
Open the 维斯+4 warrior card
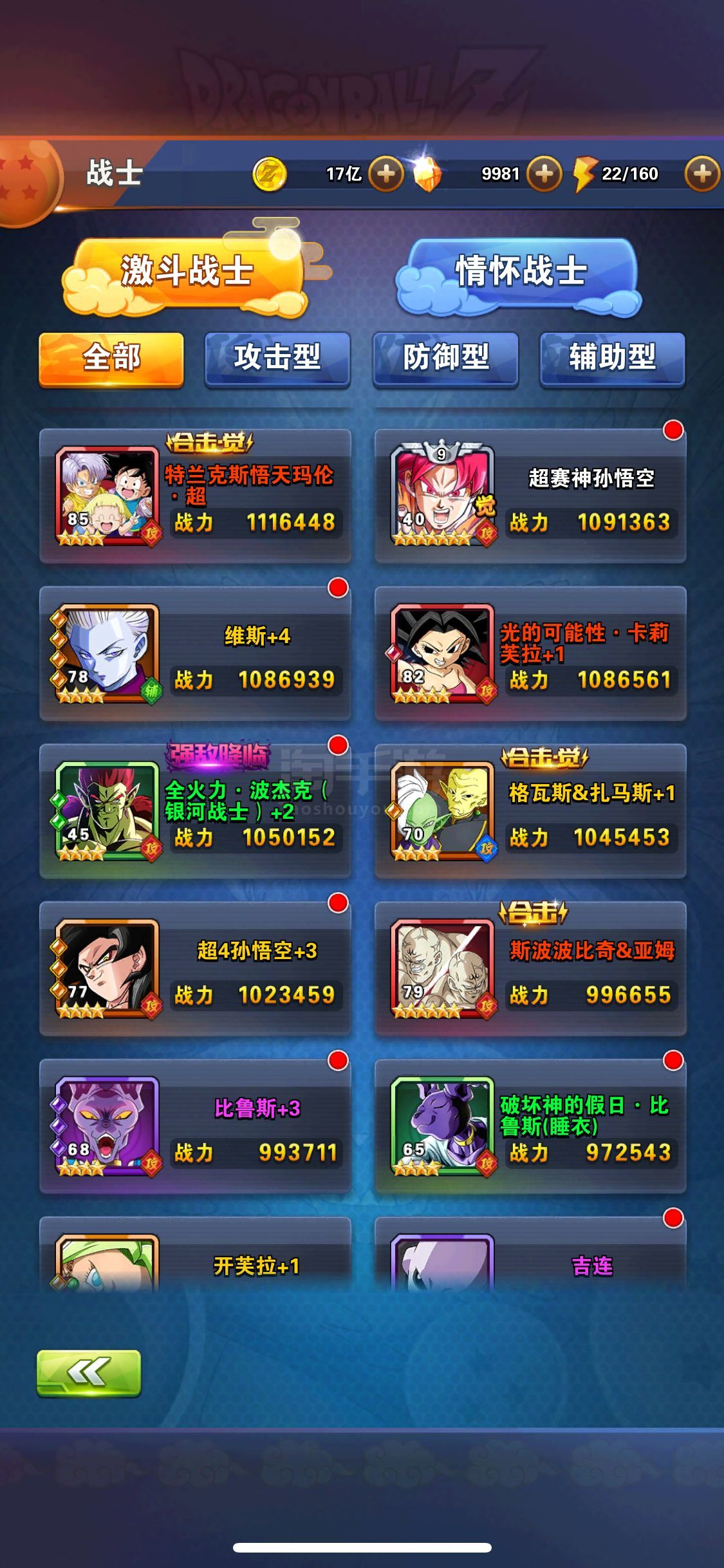[195, 653]
